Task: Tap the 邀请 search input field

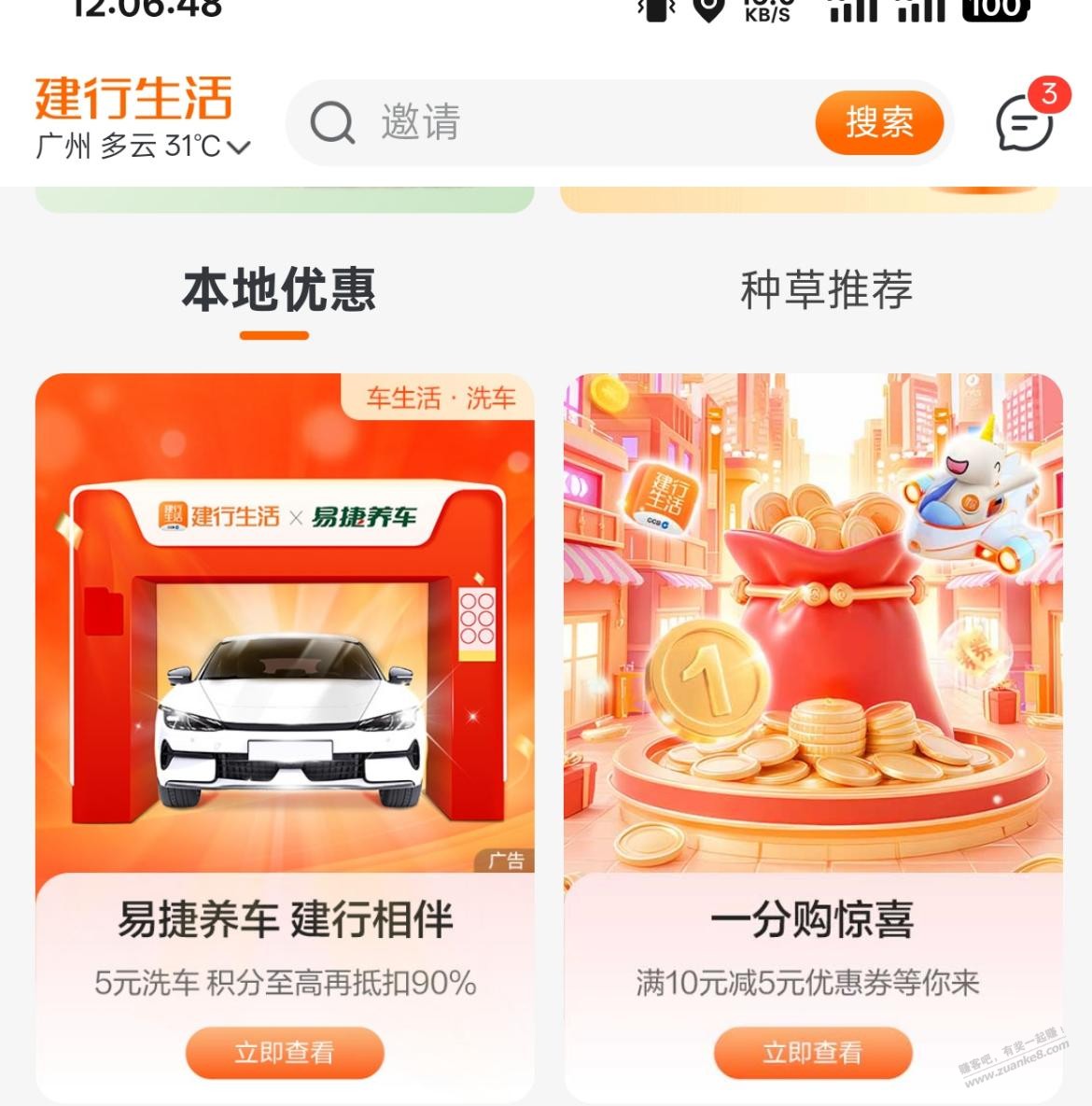Action: point(420,122)
